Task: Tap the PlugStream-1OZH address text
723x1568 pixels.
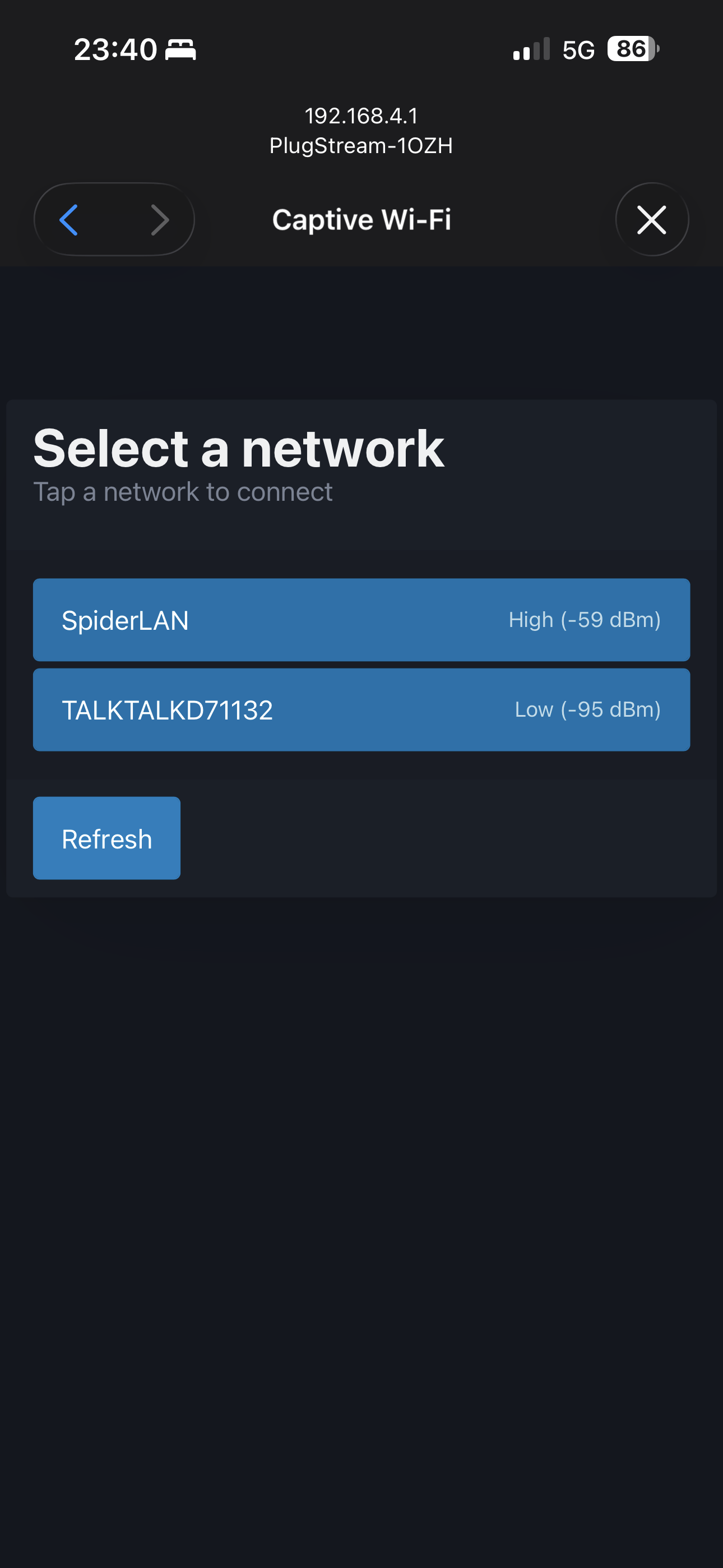Action: [361, 145]
